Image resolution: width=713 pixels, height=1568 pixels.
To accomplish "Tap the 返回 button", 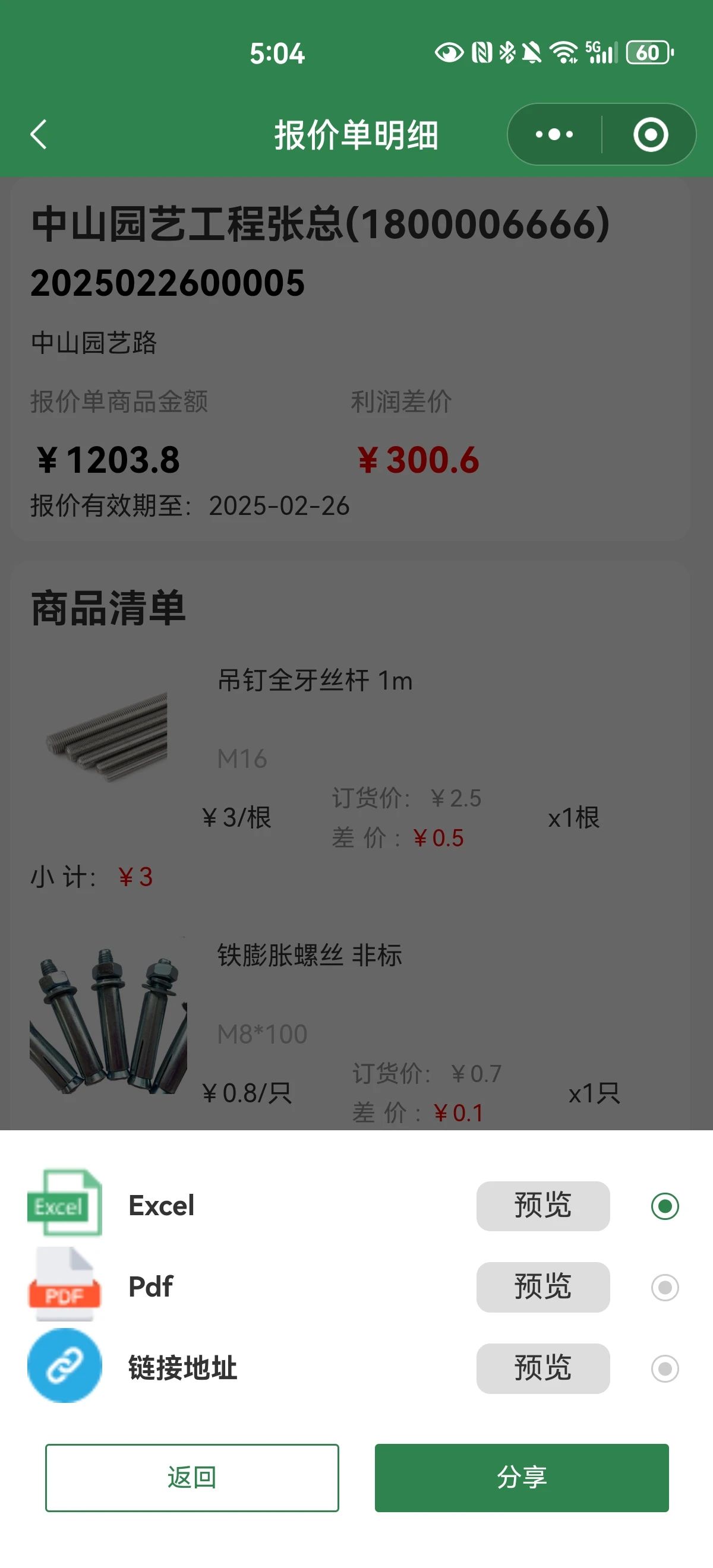I will point(192,1477).
